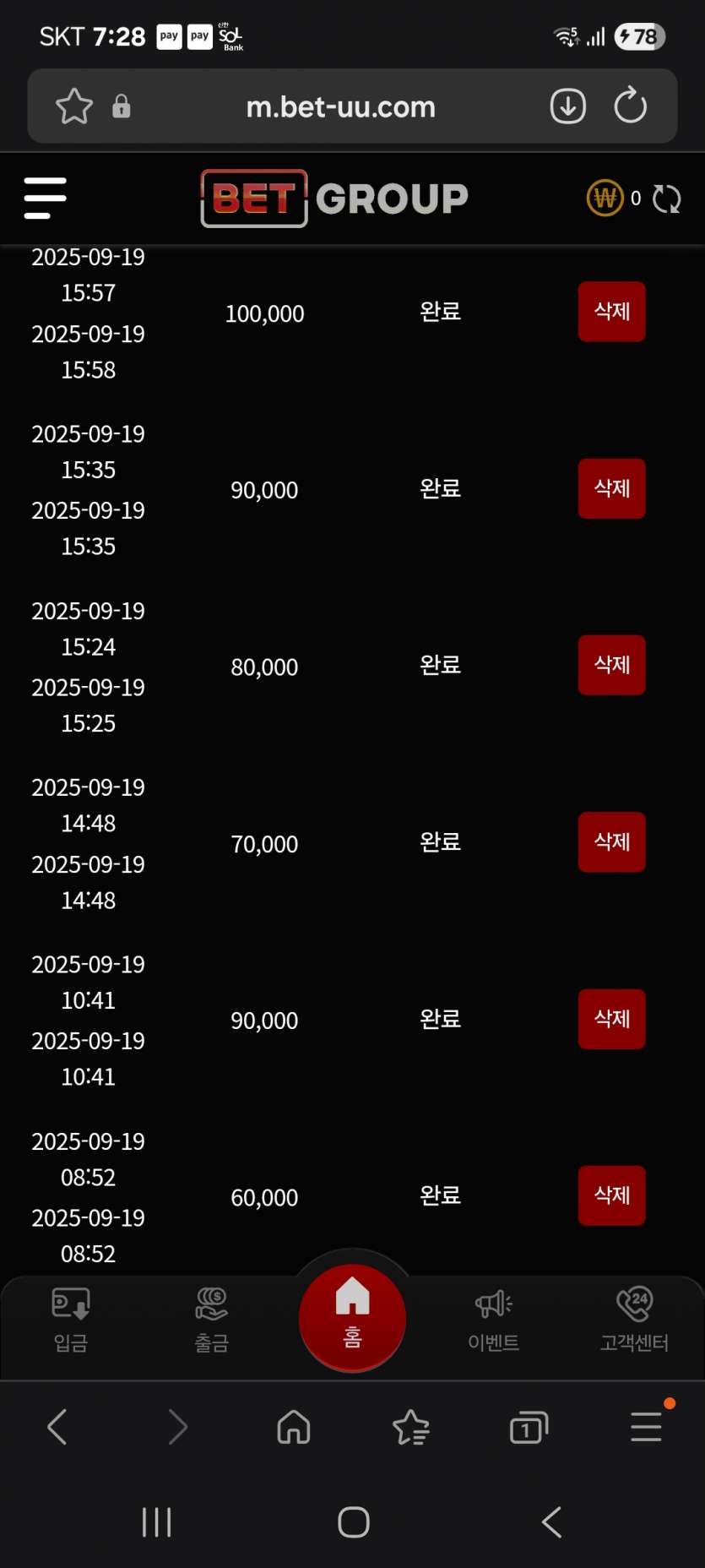The height and width of the screenshot is (1568, 705).
Task: Delete the 80,000 record
Action: pyautogui.click(x=611, y=665)
